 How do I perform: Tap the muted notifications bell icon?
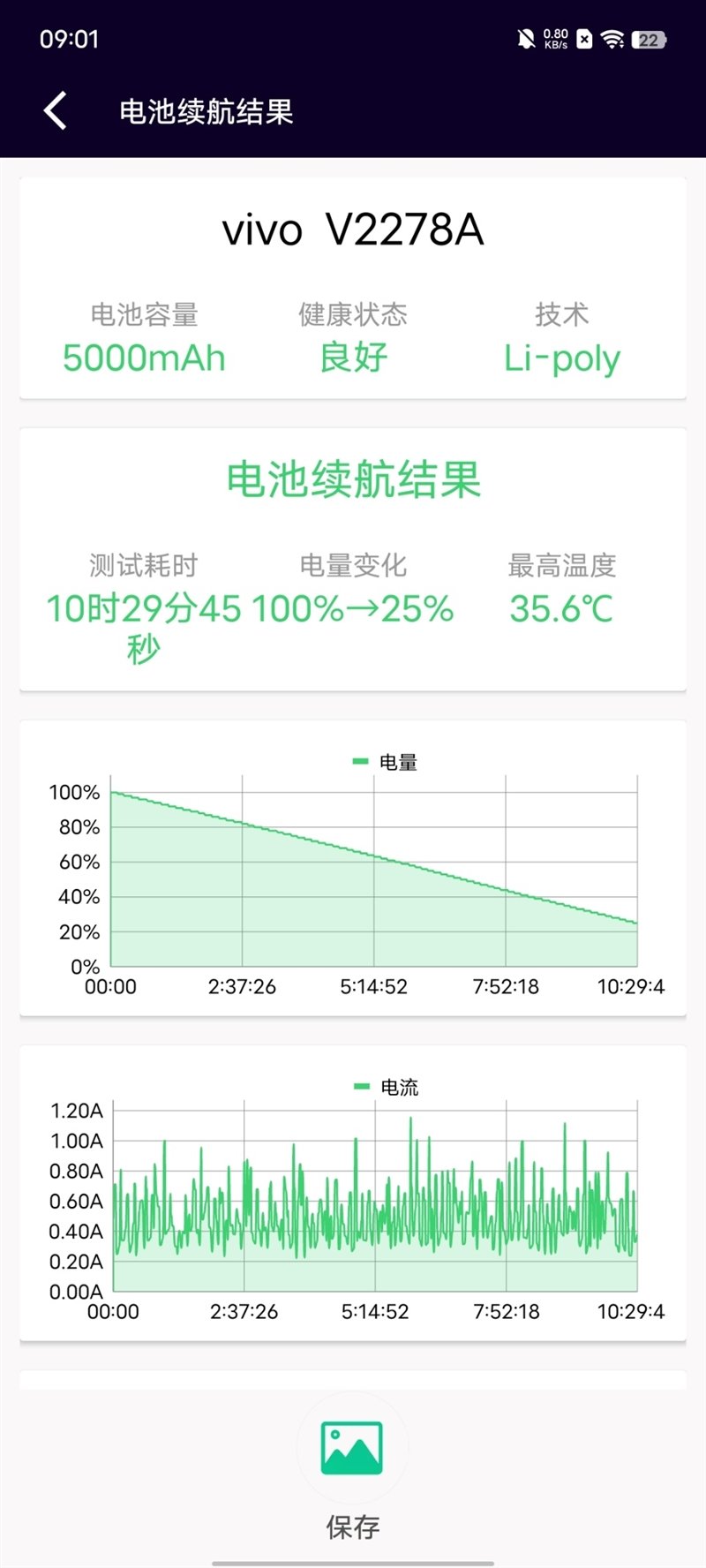click(x=524, y=37)
